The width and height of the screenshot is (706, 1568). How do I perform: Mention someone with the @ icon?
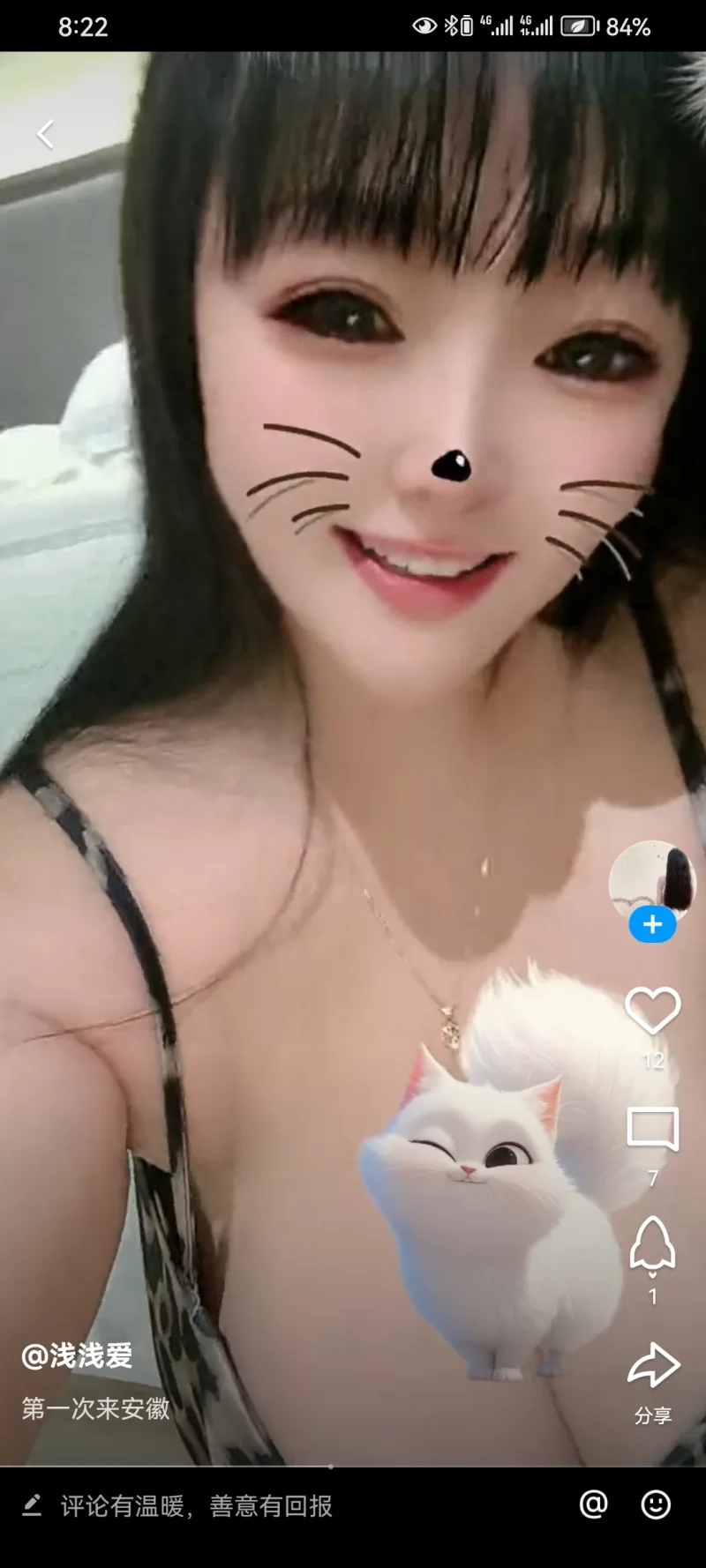(x=594, y=1505)
